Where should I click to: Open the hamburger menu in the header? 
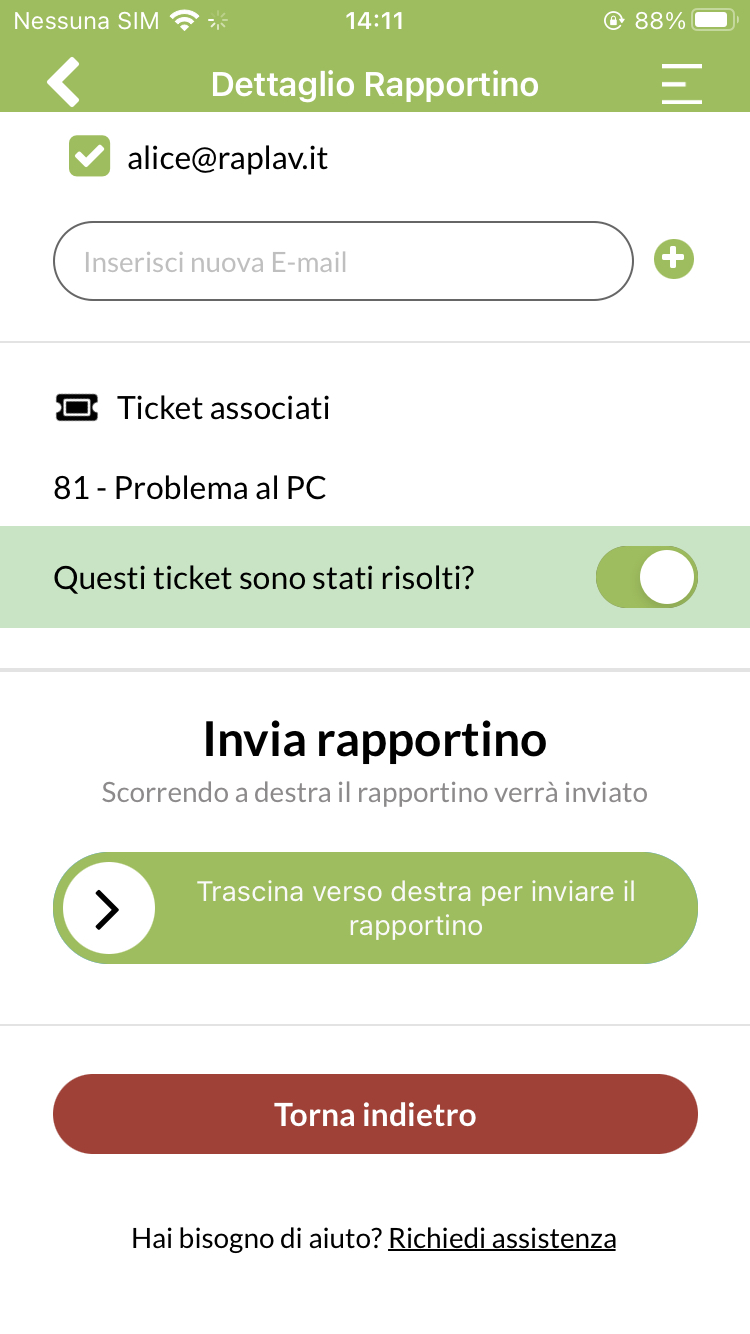[x=681, y=84]
